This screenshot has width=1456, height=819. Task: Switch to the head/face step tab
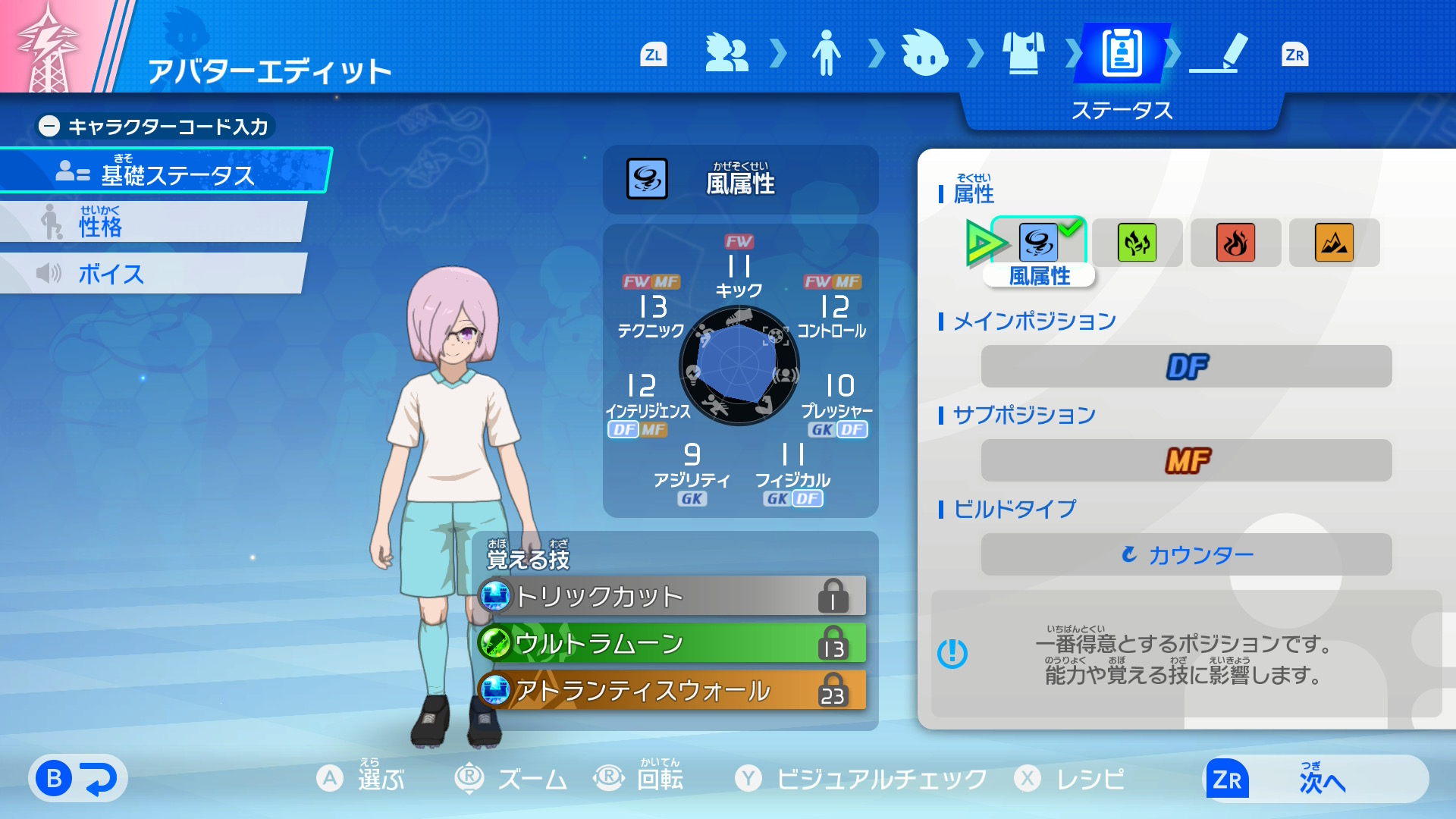[924, 54]
